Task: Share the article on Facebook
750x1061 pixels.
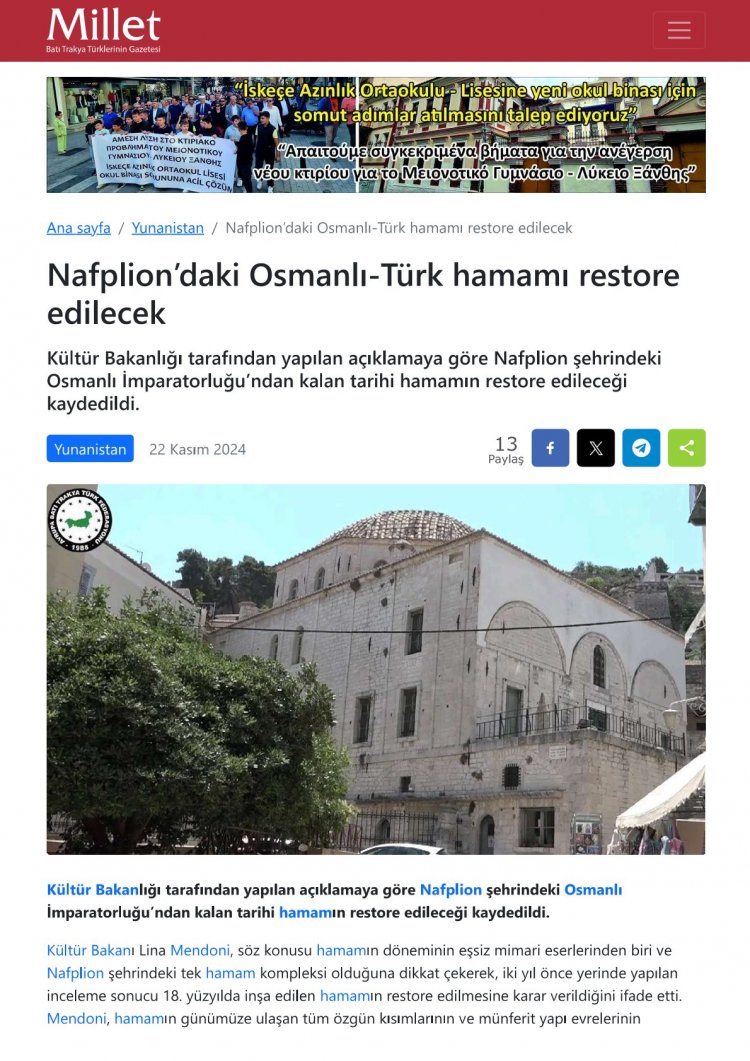Action: [550, 448]
